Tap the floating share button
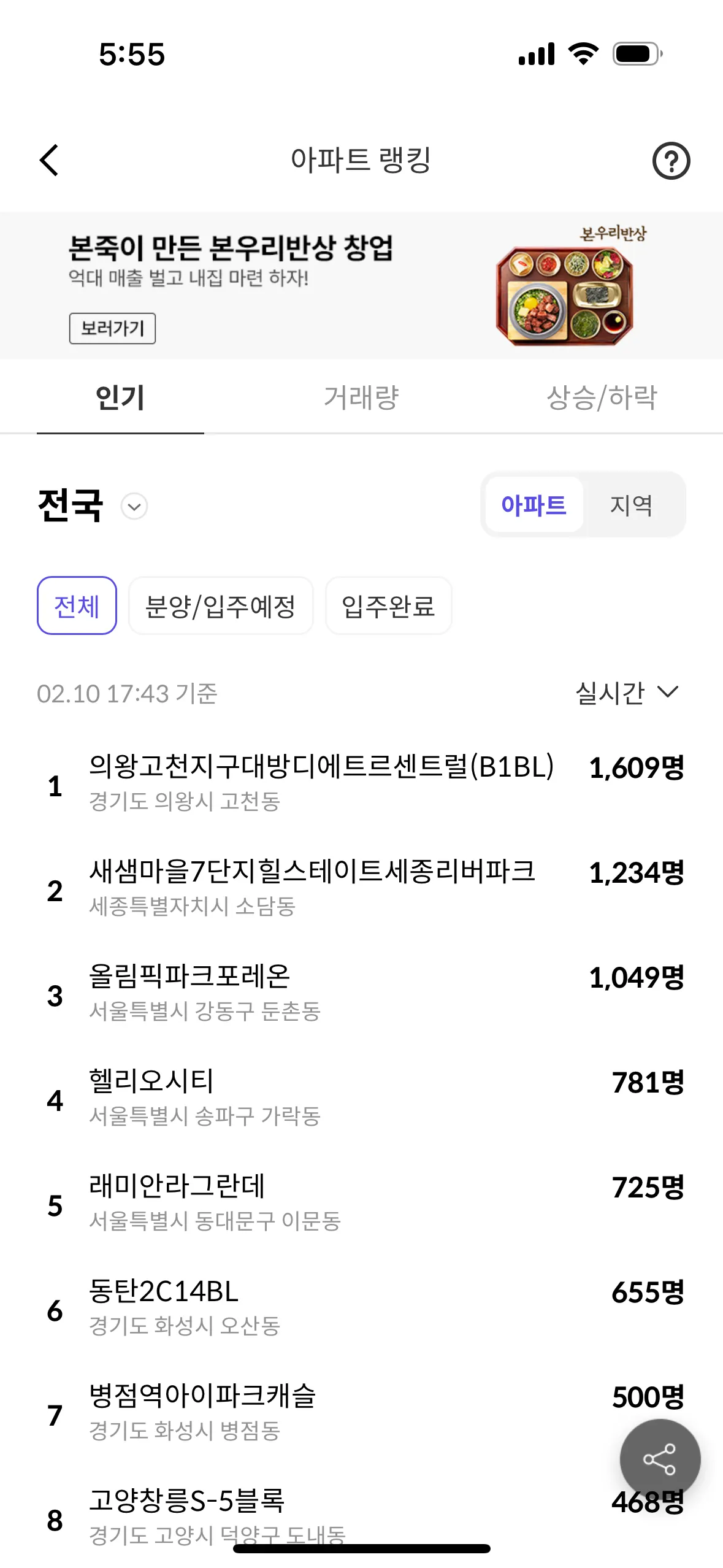Image resolution: width=723 pixels, height=1568 pixels. tap(659, 1459)
